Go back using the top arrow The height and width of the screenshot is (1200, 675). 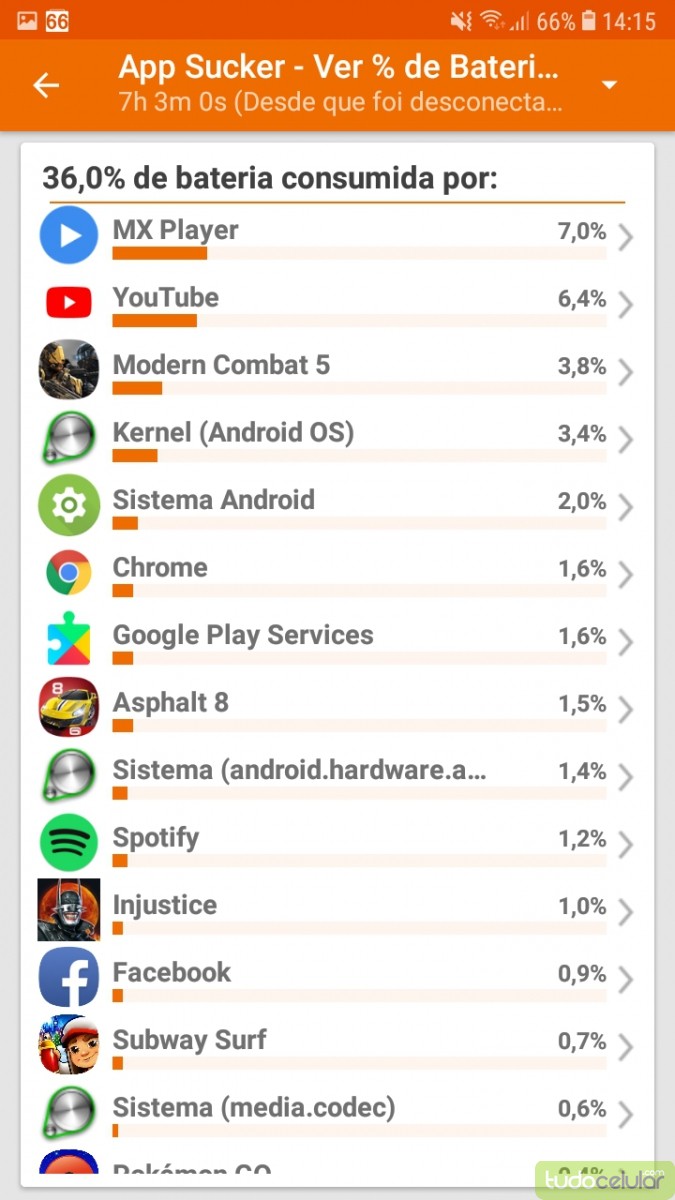coord(46,85)
